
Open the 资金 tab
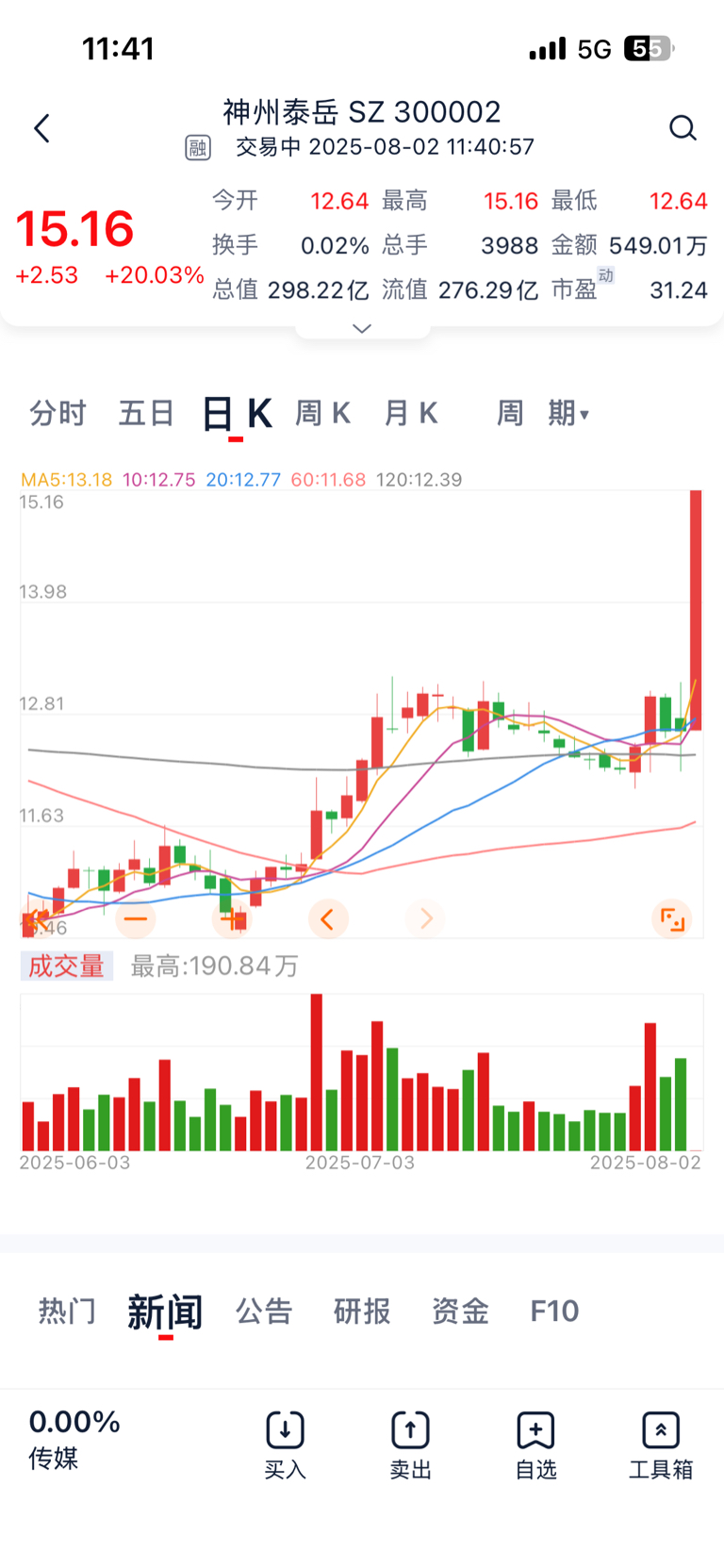click(x=460, y=1311)
